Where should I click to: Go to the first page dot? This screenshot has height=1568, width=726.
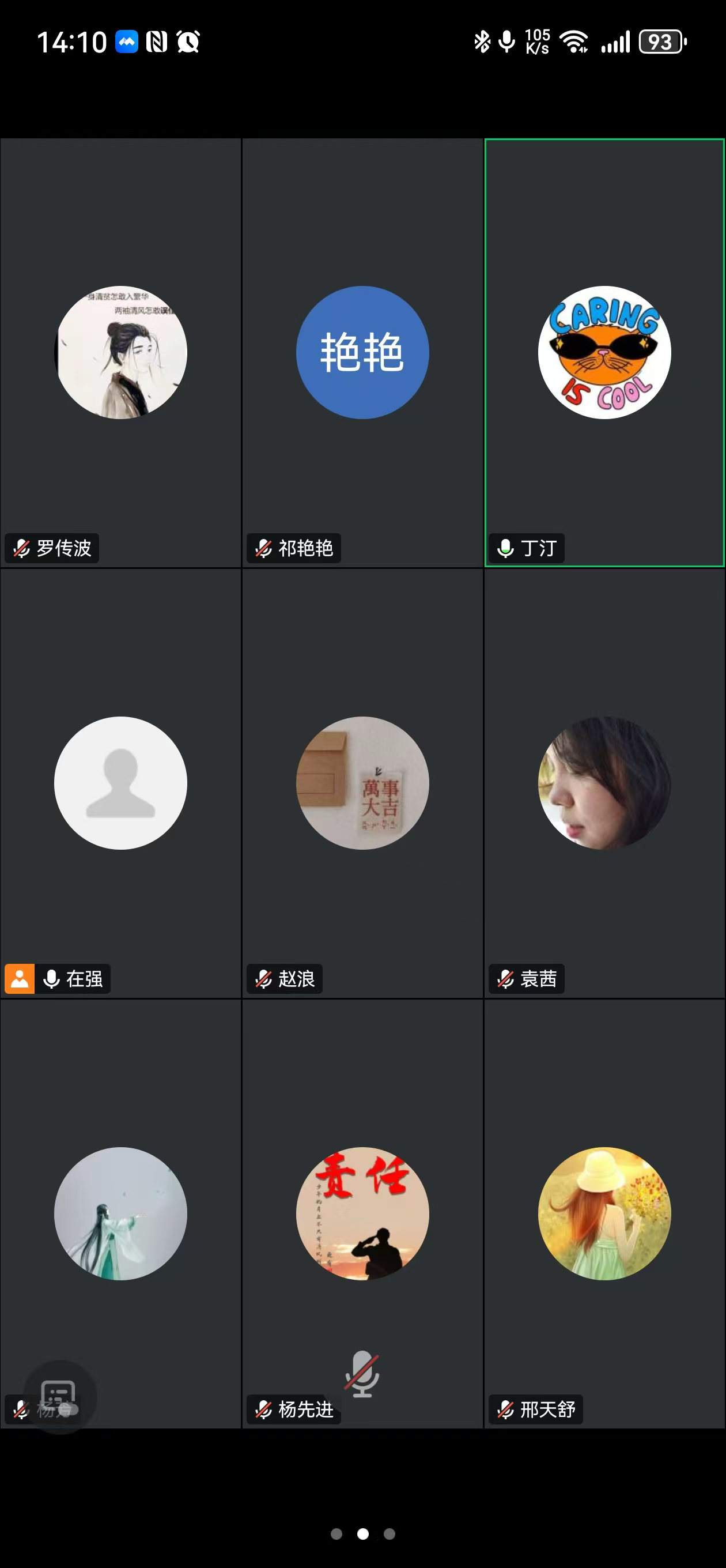[336, 1534]
